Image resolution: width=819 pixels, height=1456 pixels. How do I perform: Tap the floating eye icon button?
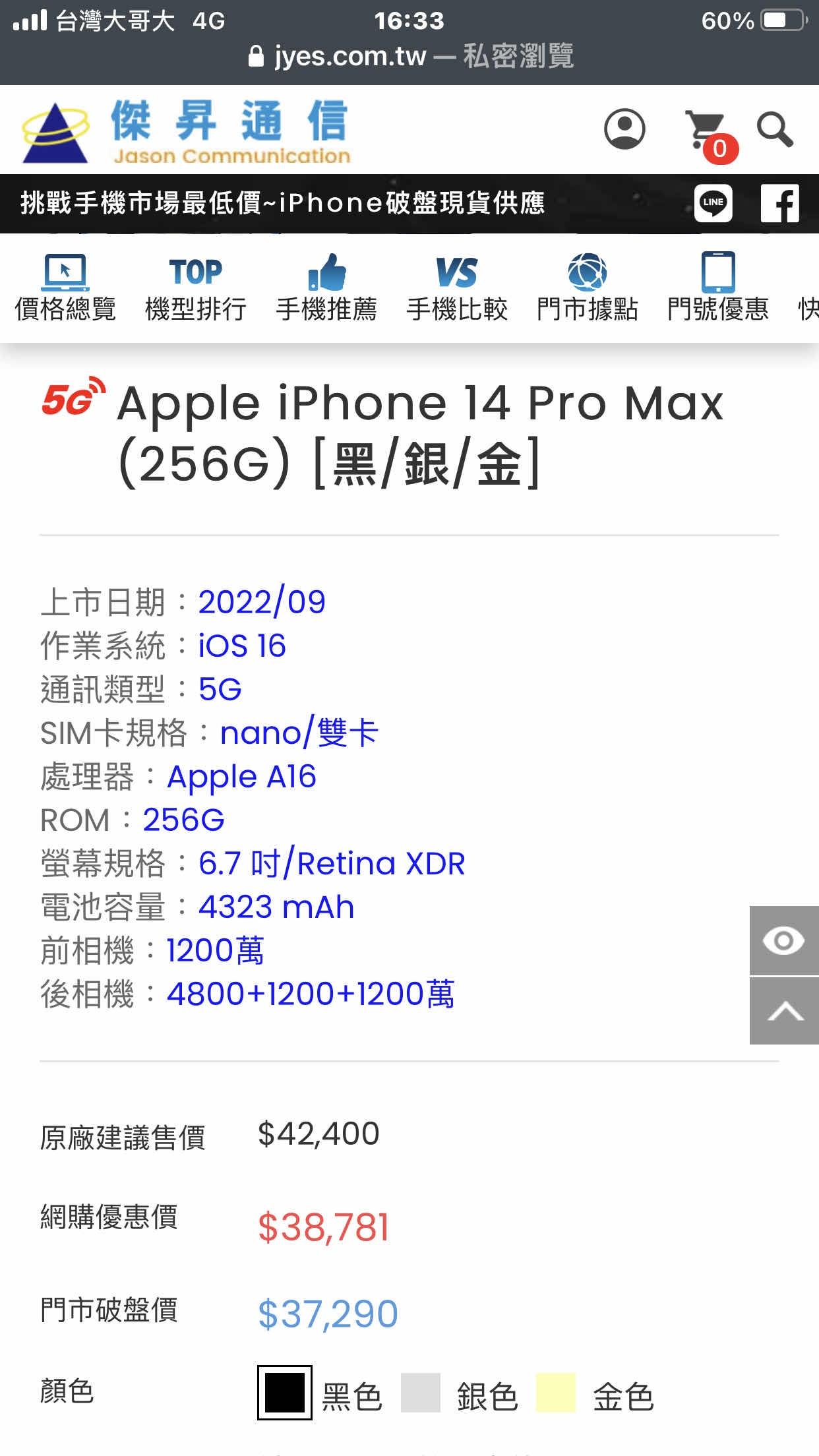click(x=783, y=940)
